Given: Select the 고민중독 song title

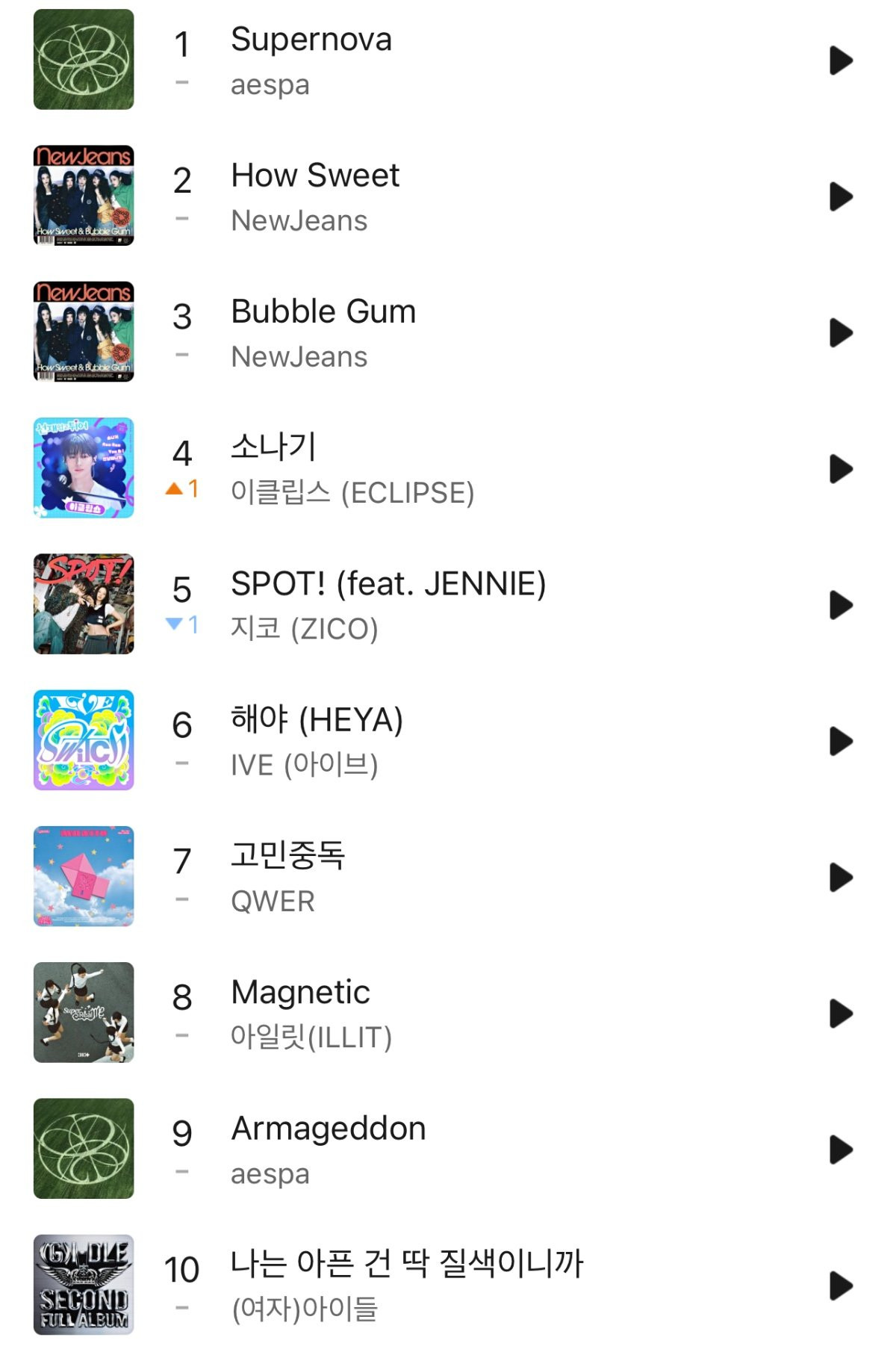Looking at the screenshot, I should coord(287,856).
